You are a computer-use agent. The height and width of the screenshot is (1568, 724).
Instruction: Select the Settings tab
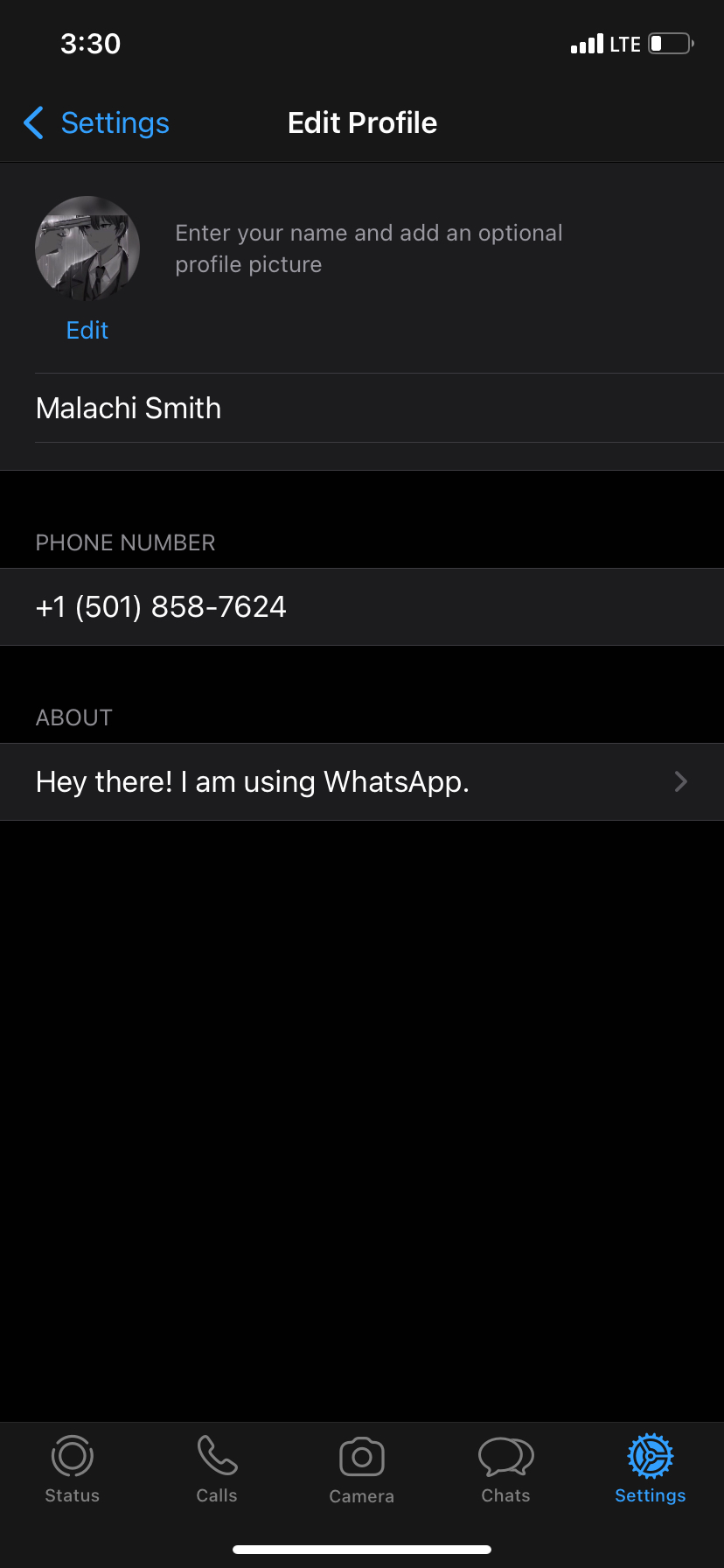[x=650, y=1469]
